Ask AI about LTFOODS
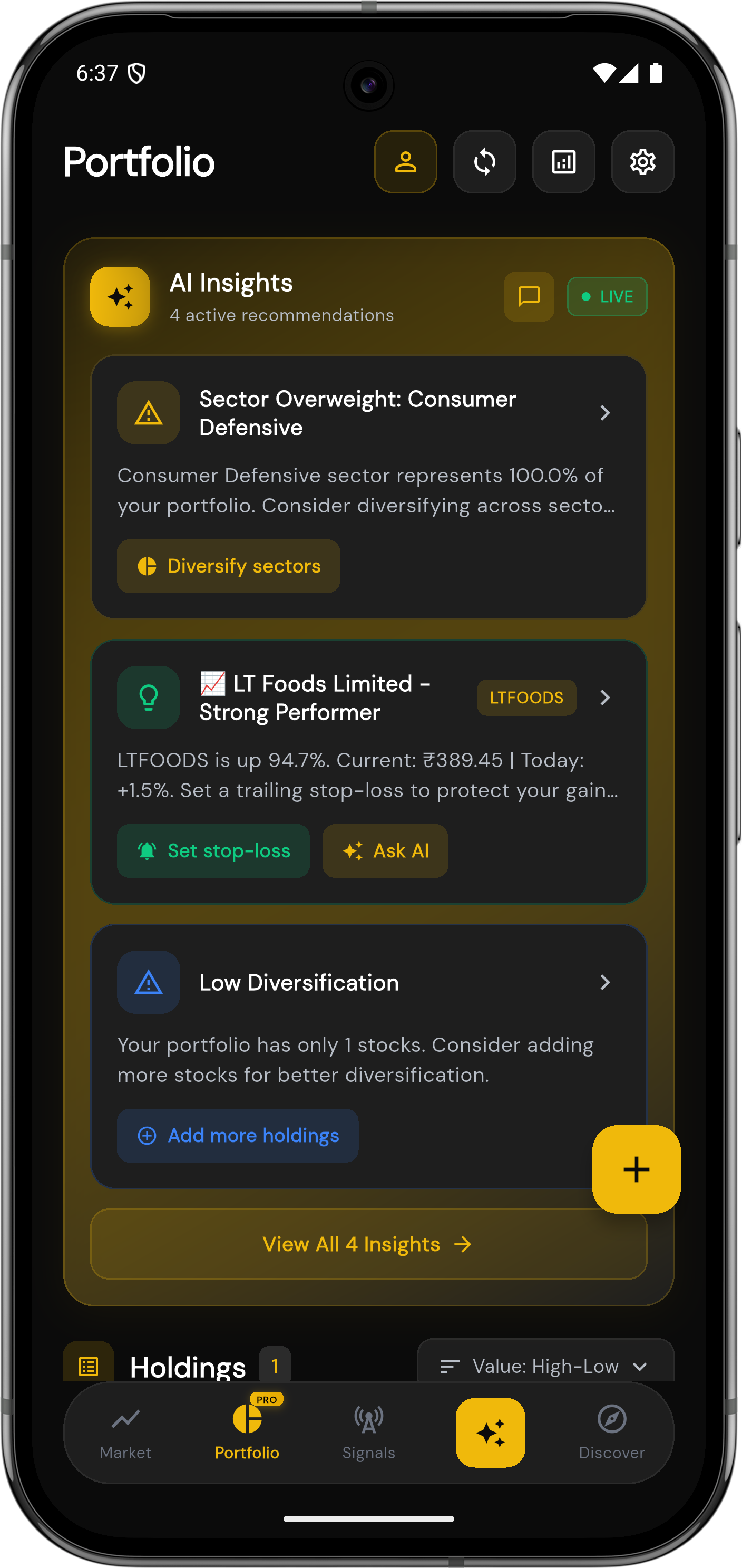Screen dimensions: 742x1568 point(385,851)
